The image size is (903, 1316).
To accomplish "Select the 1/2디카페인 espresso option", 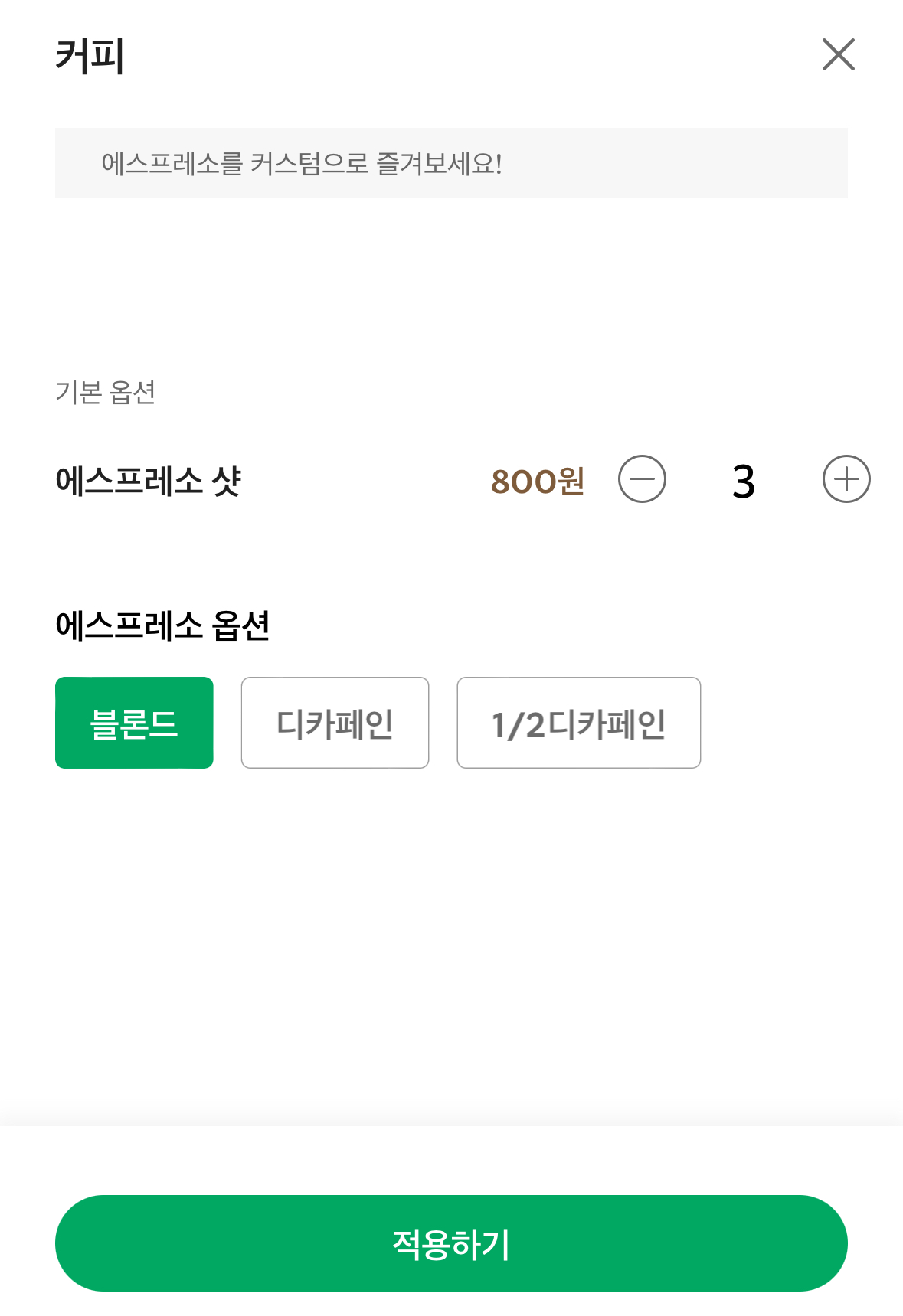I will click(578, 722).
